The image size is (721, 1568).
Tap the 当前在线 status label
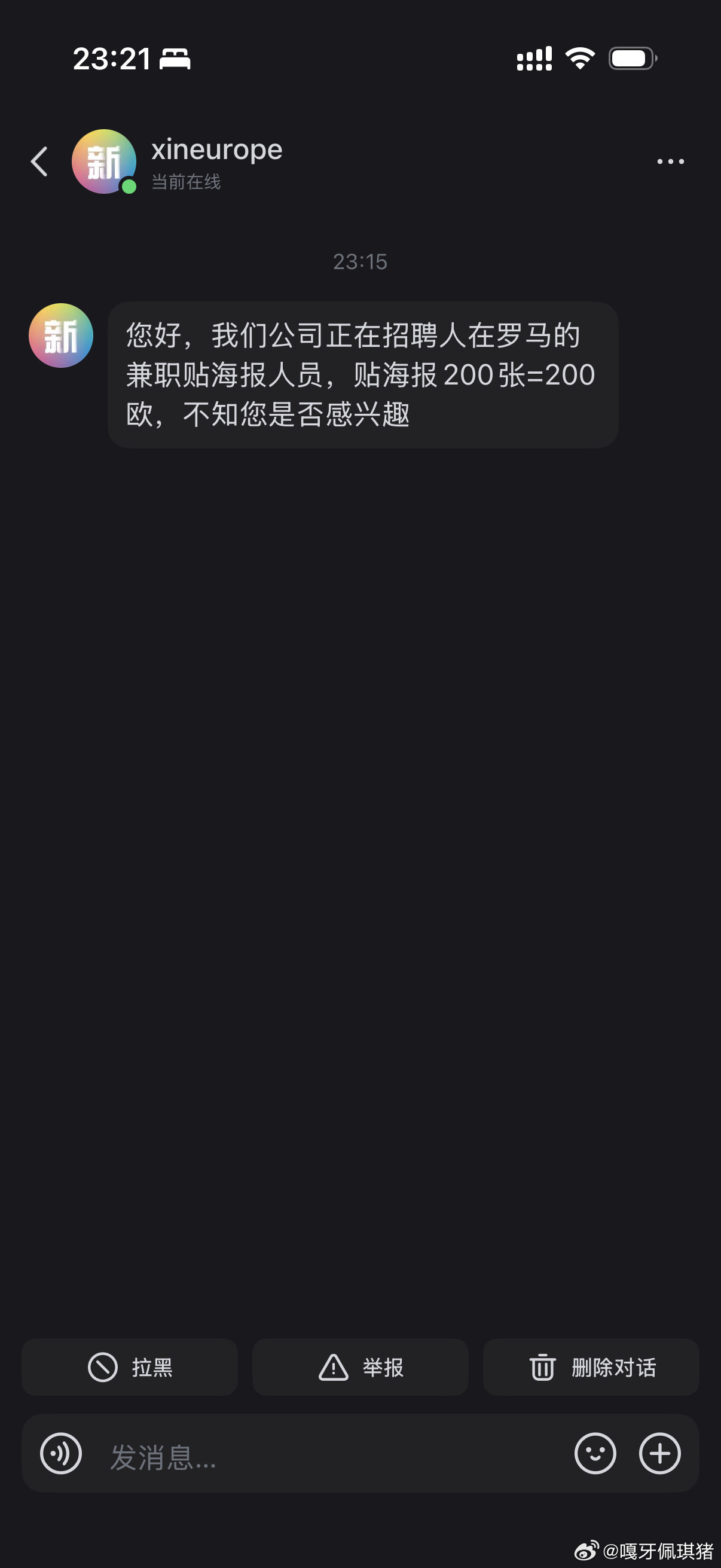coord(187,181)
